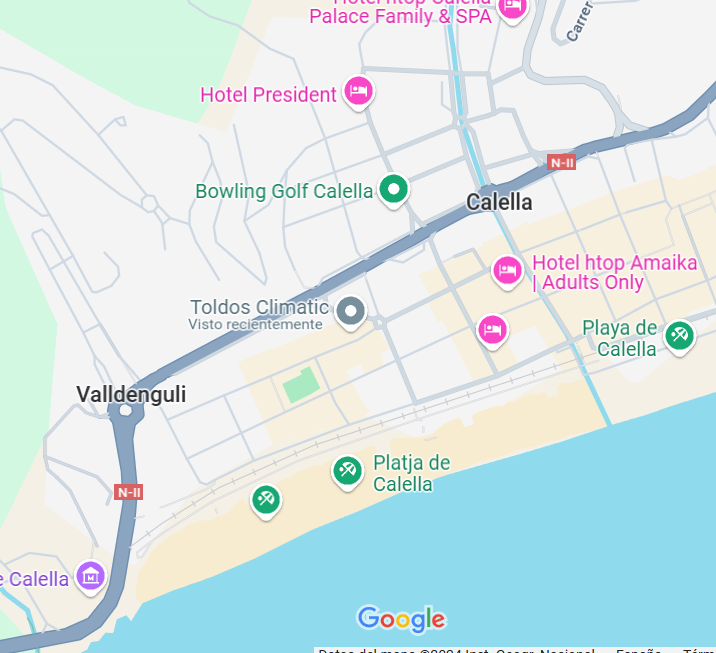Open the Hotel htop Amaika pin
This screenshot has height=653, width=716.
tap(507, 269)
